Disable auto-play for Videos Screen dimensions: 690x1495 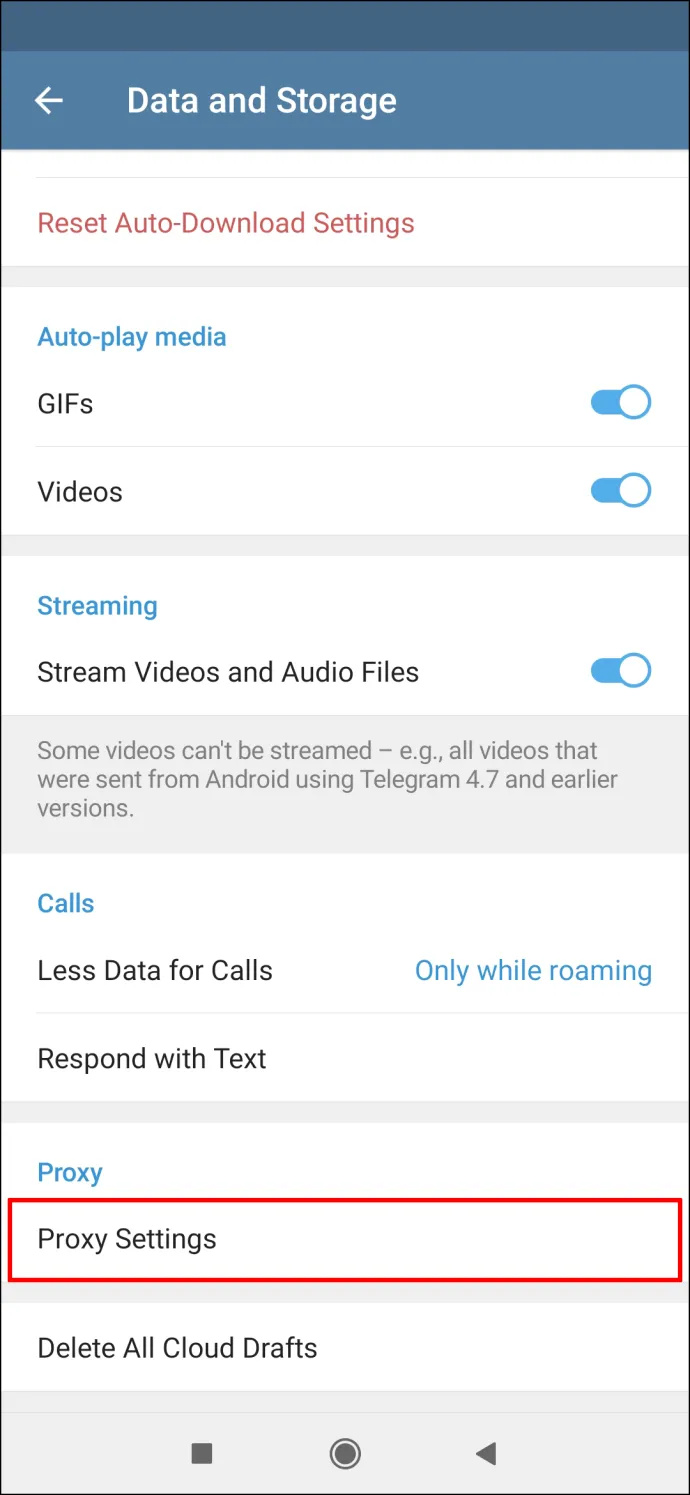(621, 491)
